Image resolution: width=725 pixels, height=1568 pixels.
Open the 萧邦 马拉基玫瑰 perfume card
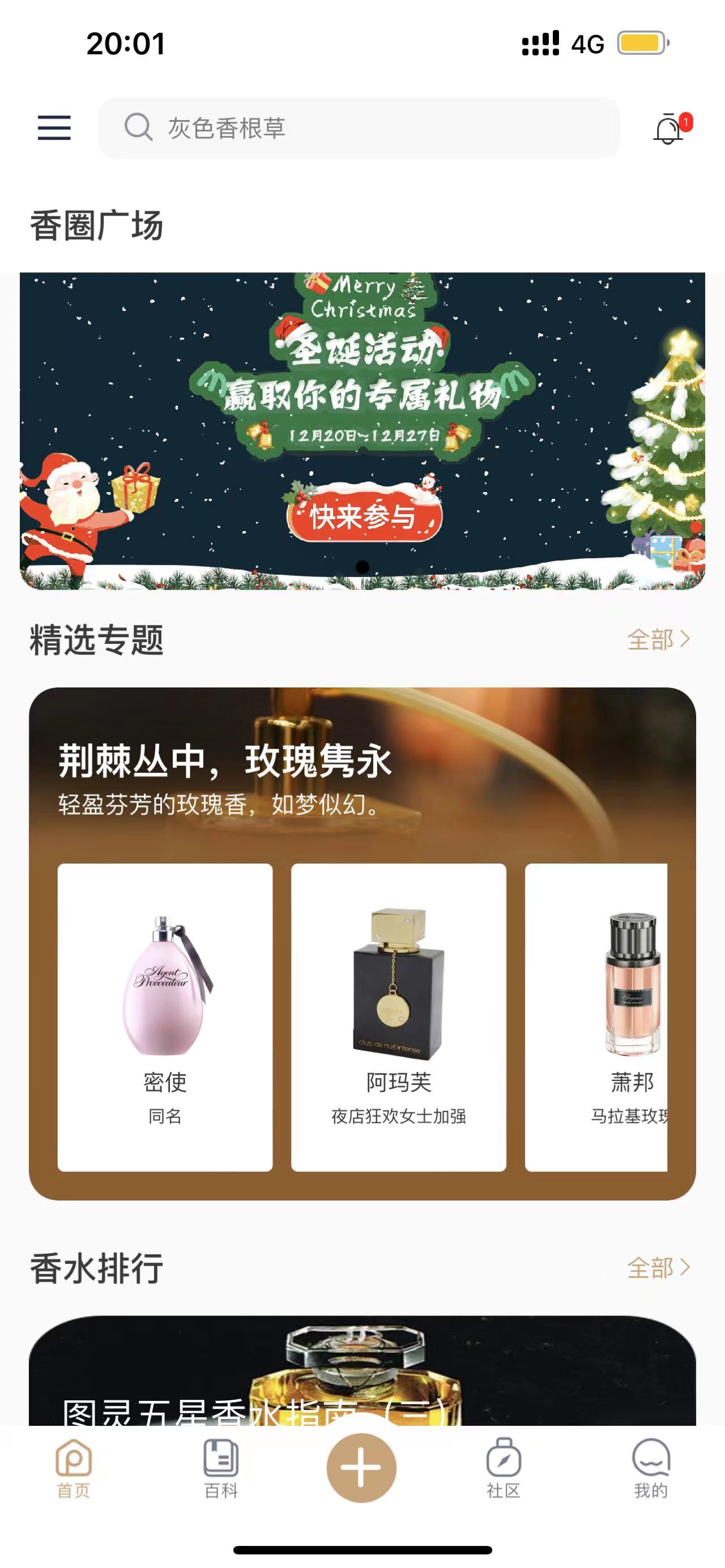[x=596, y=1016]
